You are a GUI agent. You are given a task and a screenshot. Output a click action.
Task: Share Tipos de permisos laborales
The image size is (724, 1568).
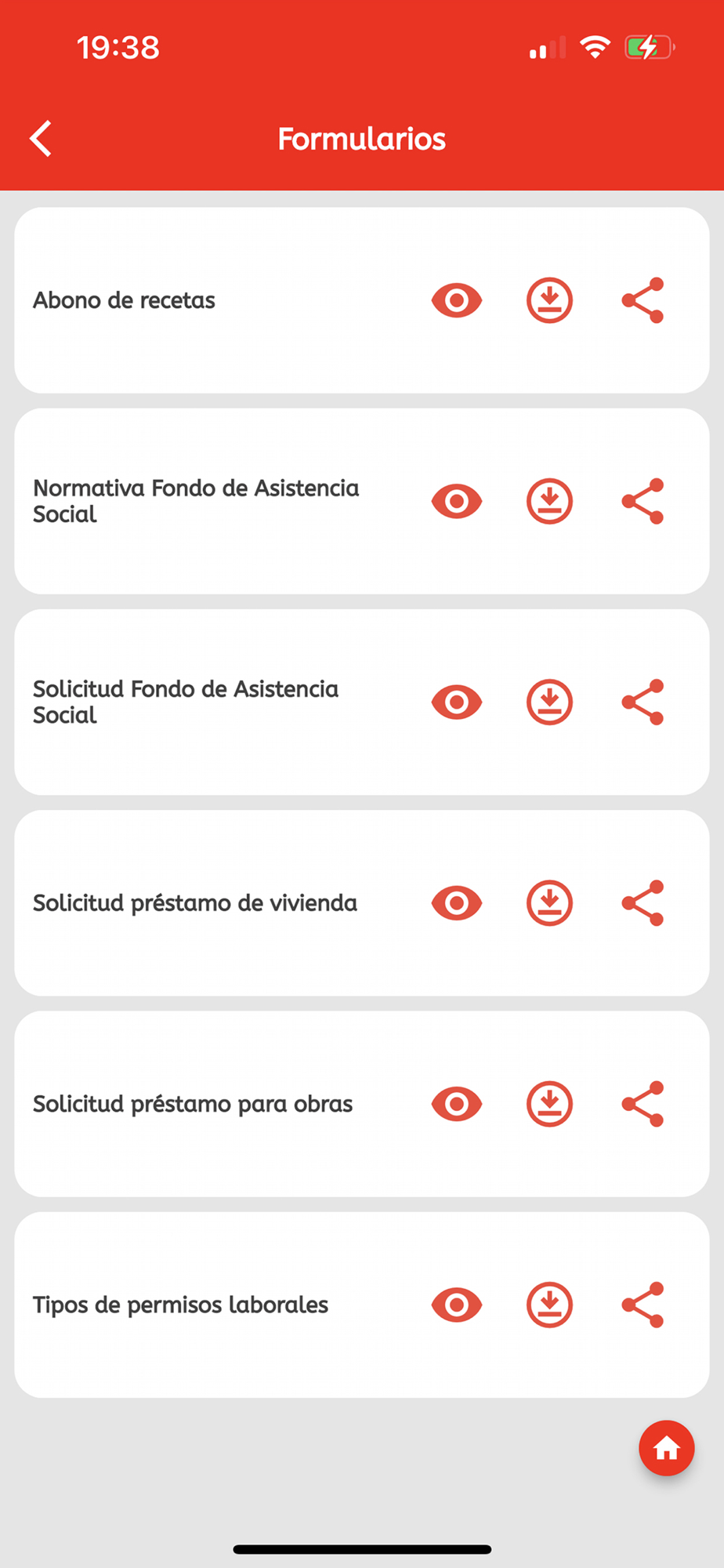[x=643, y=1305]
